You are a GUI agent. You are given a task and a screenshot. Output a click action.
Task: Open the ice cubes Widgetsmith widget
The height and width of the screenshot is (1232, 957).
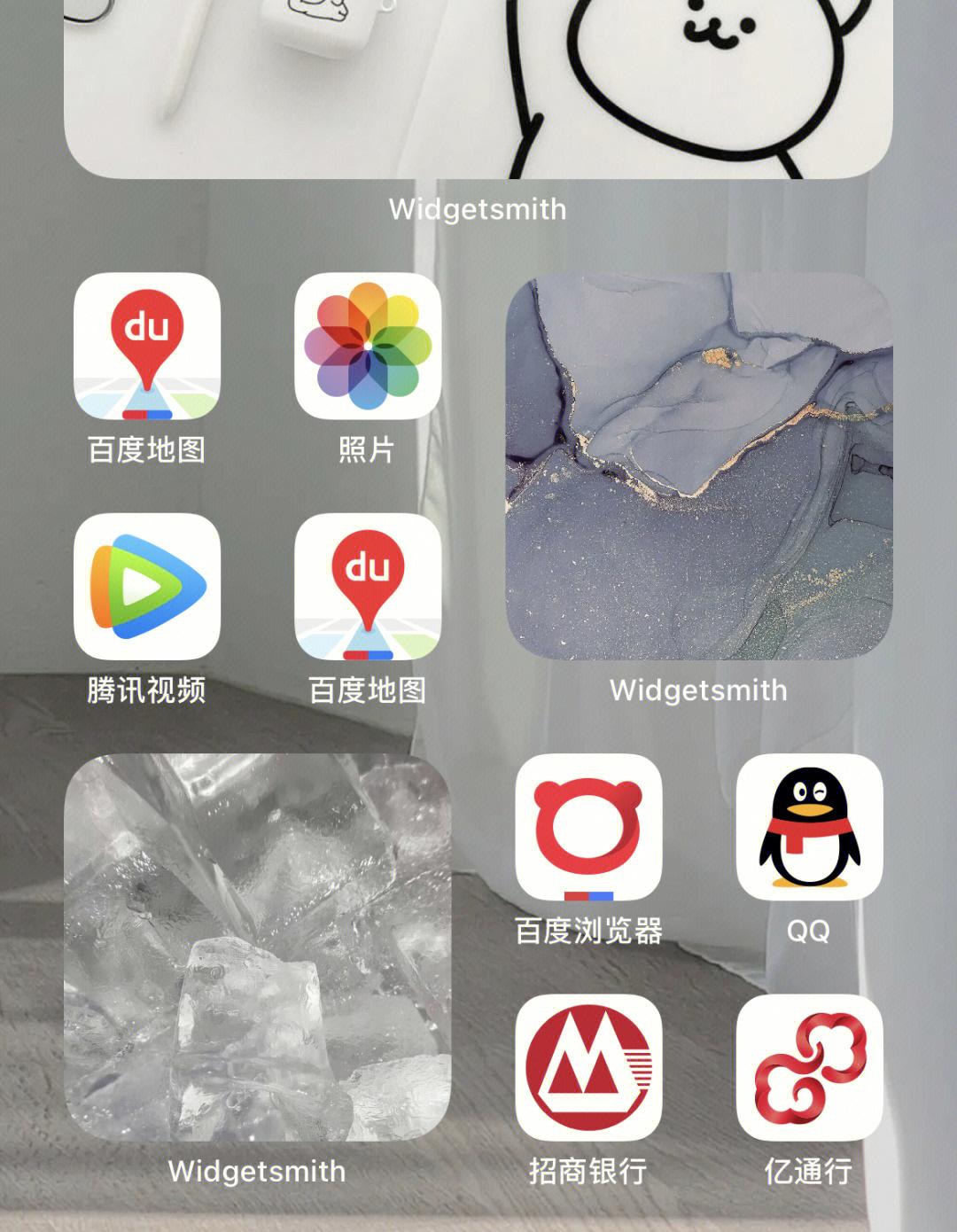(257, 947)
